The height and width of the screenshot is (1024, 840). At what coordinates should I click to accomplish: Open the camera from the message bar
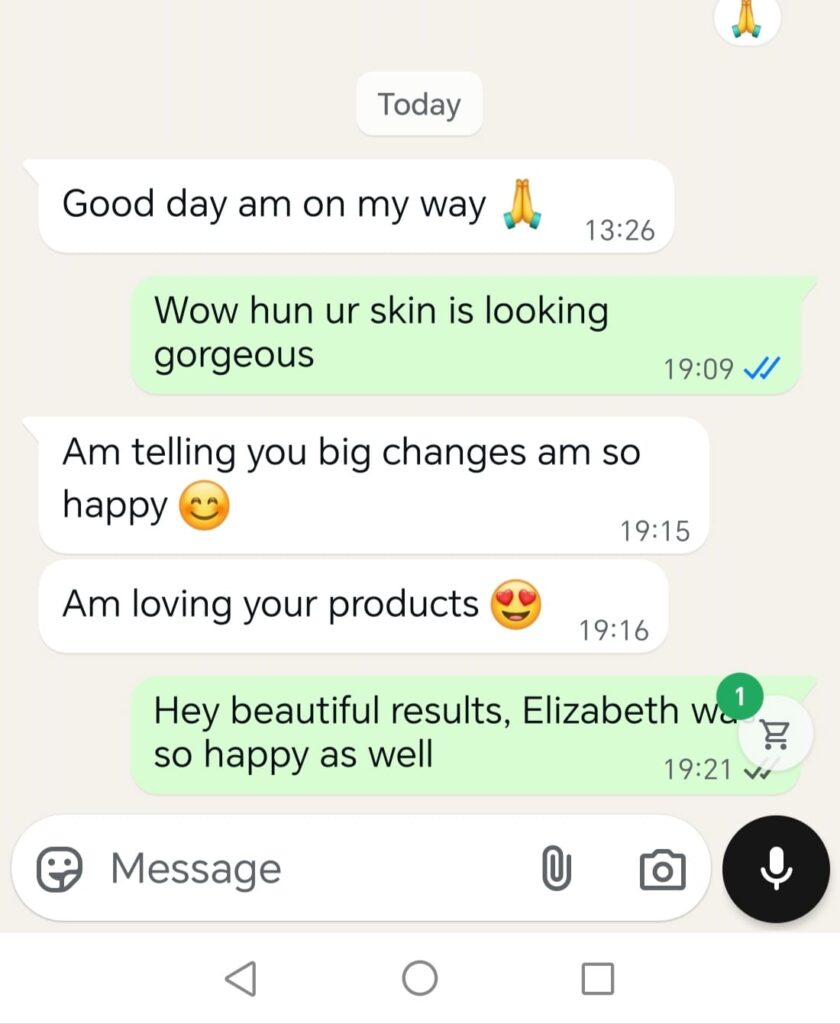pyautogui.click(x=662, y=868)
